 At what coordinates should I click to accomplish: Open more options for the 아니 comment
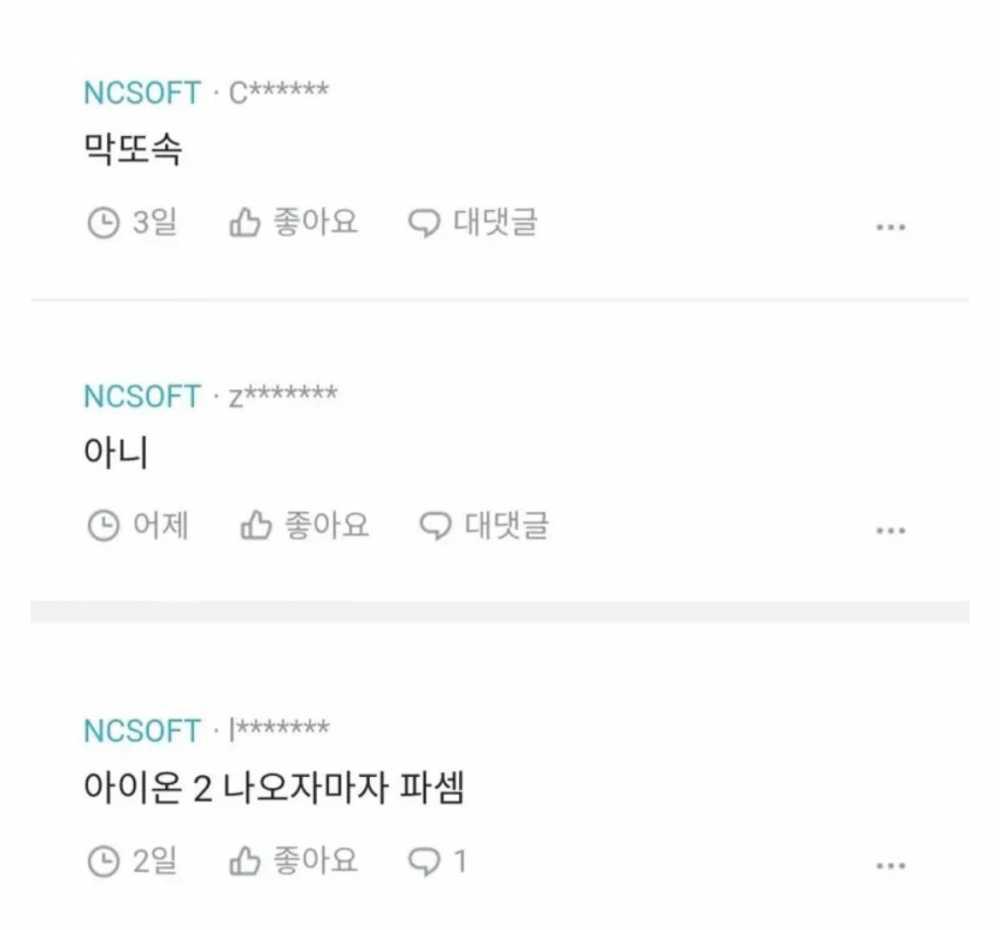[x=890, y=530]
